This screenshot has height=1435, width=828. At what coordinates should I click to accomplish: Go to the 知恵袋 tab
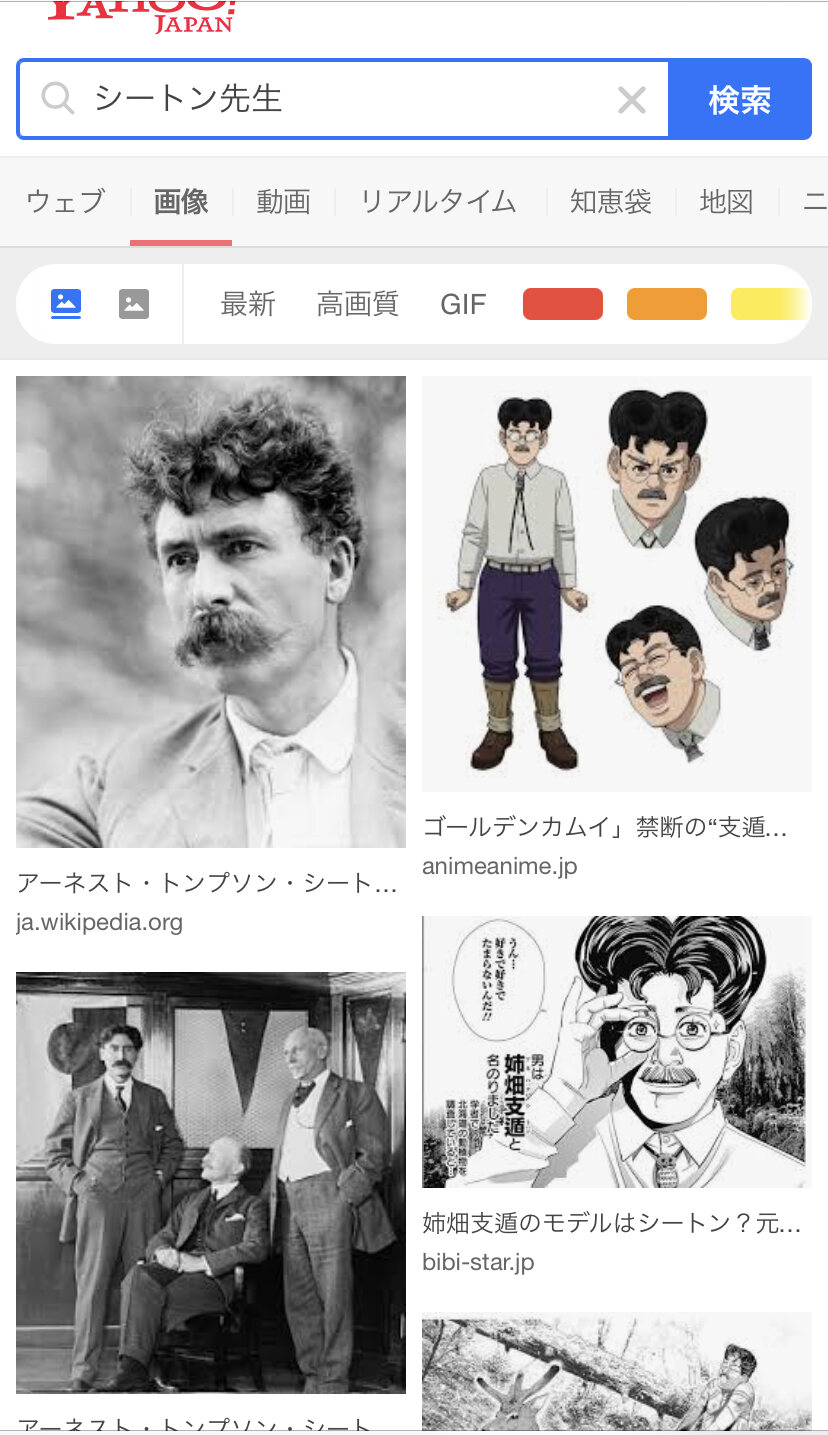pyautogui.click(x=610, y=202)
